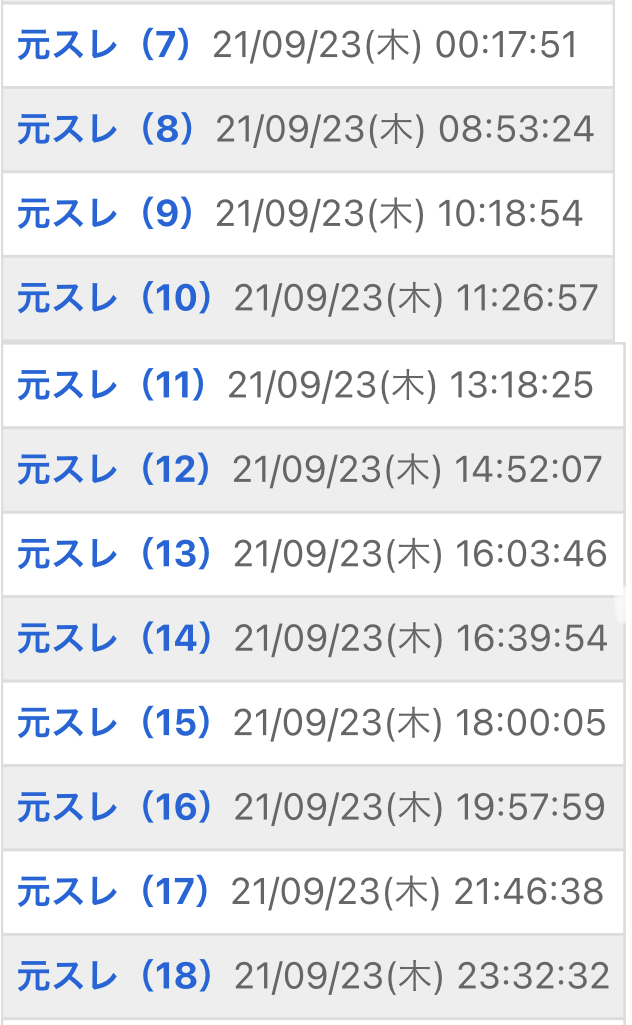Open the 元スレ (7) link
Screen dimensions: 632x1025
click(104, 45)
